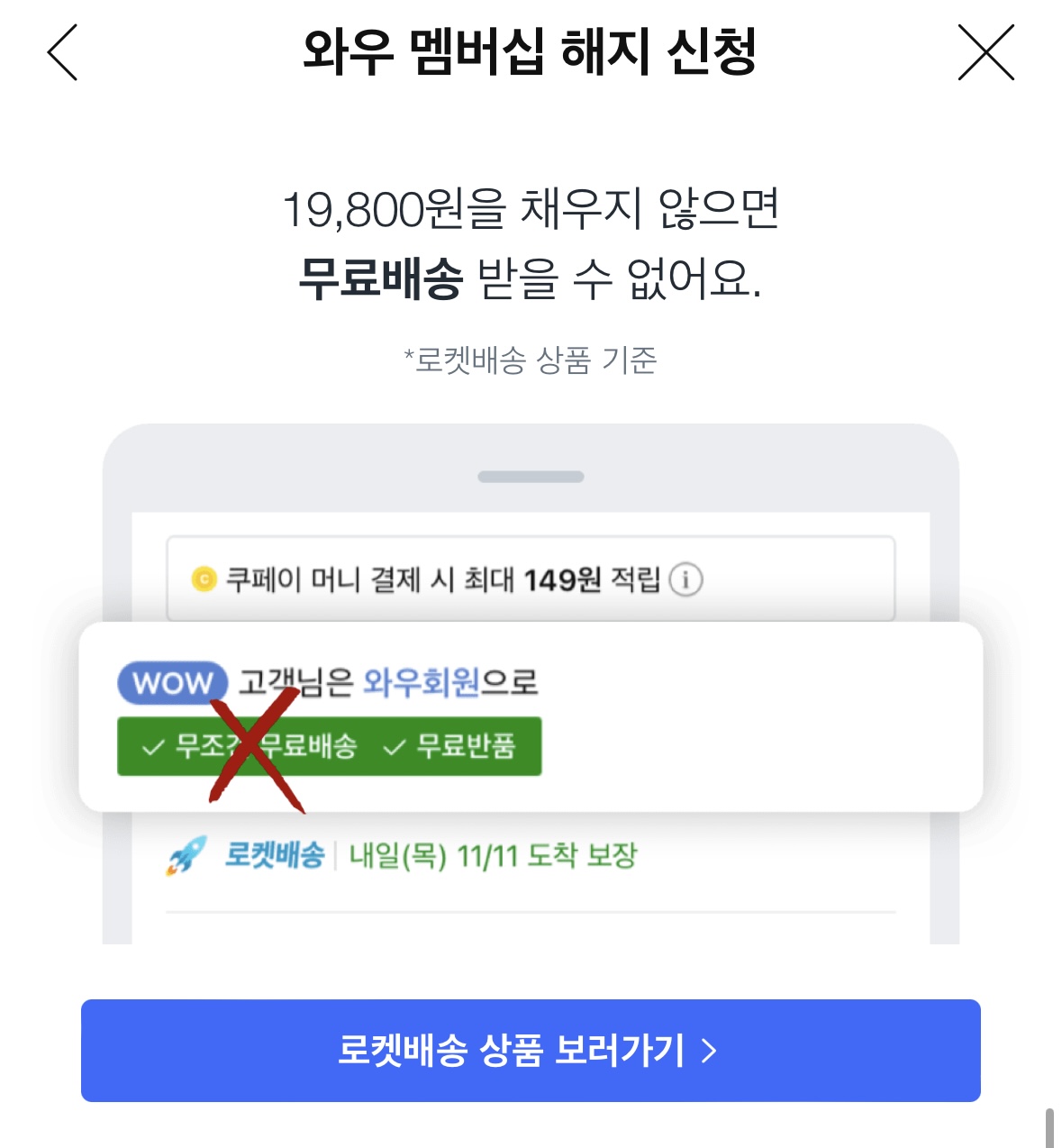Click the checkmark beside 무료반품
Screen dimensions: 1062x1148
pos(393,745)
